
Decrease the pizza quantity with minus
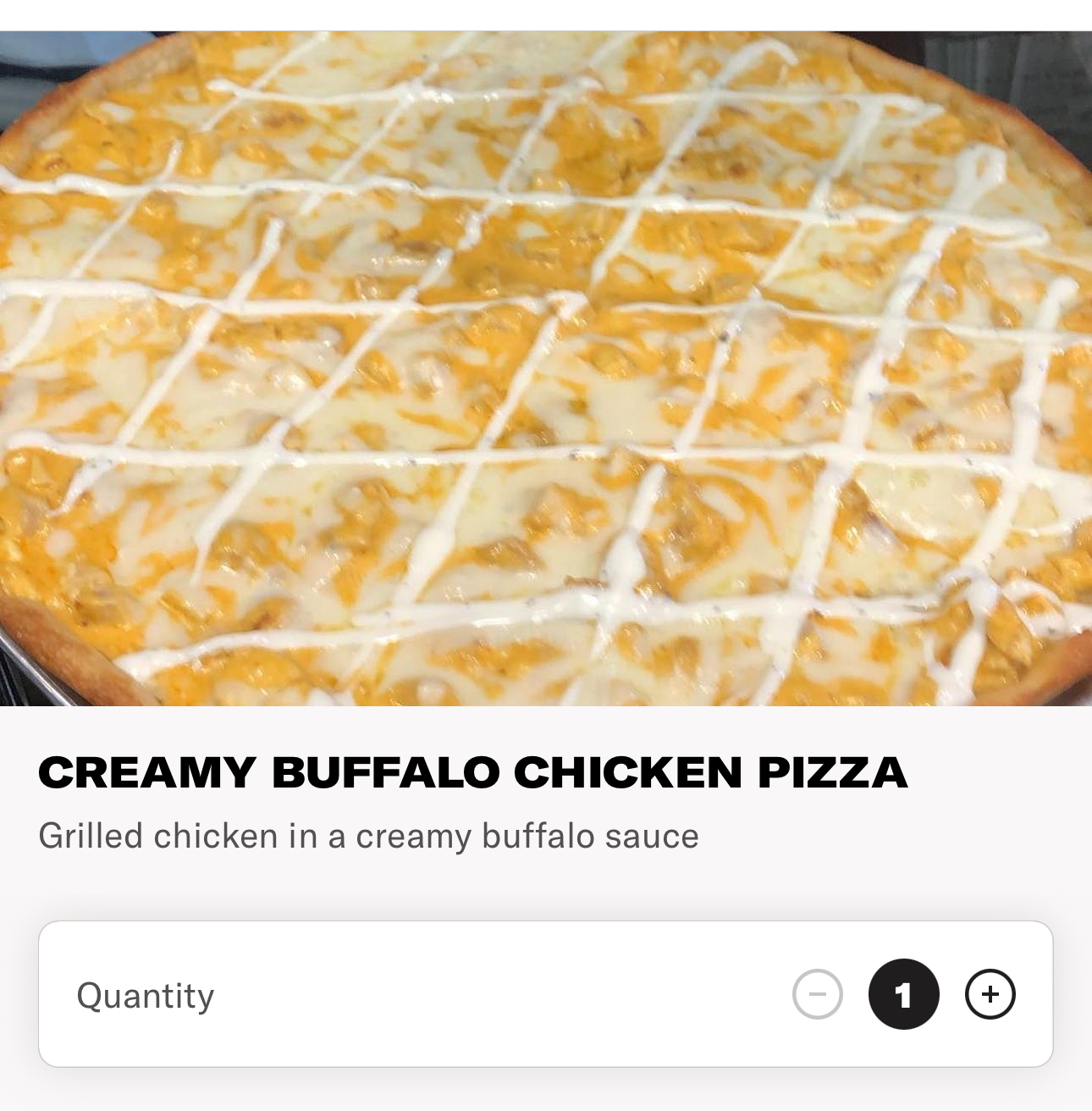pyautogui.click(x=817, y=994)
